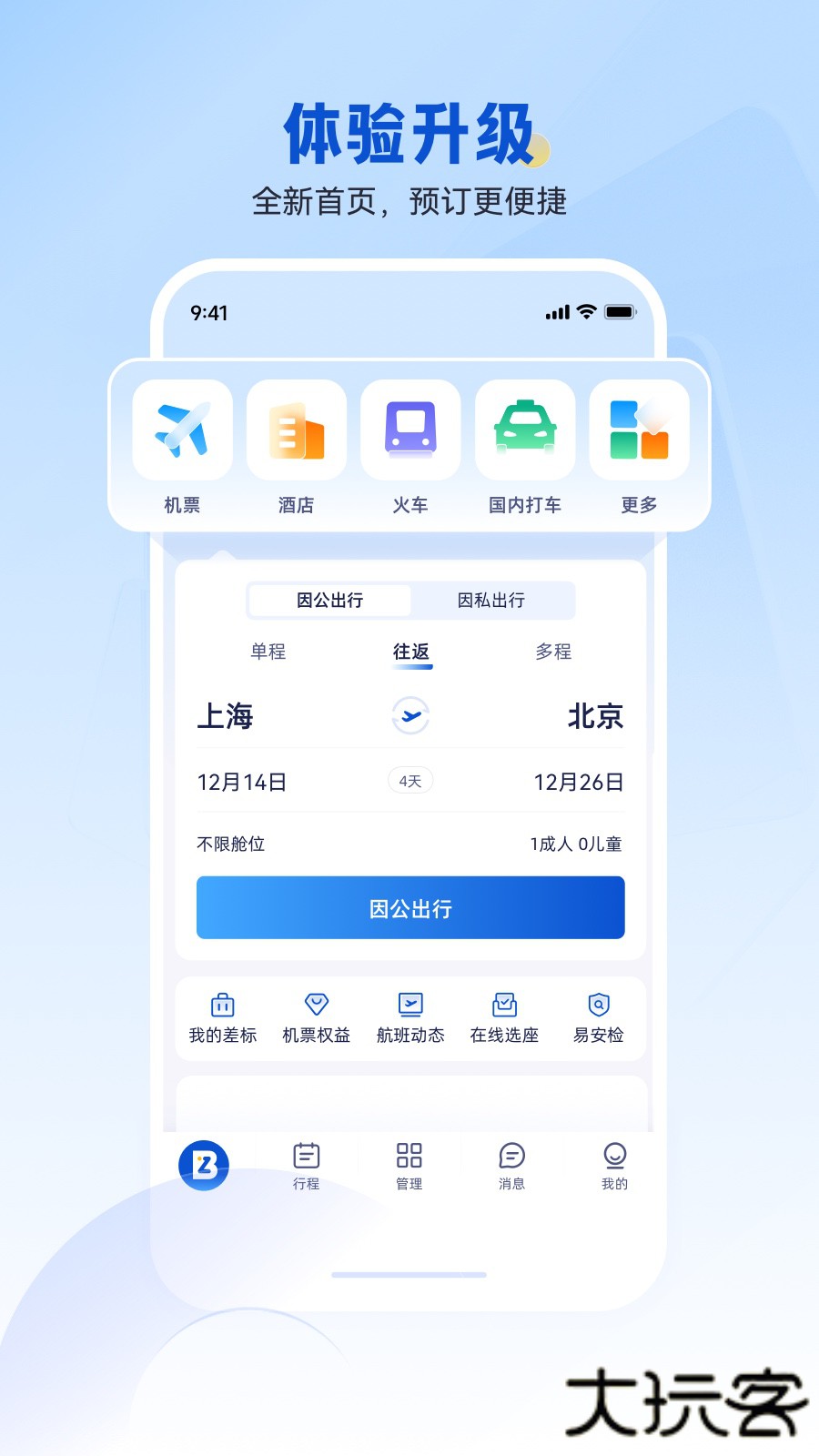The height and width of the screenshot is (1456, 819).
Task: Change departure date 12月14日
Action: pos(241,781)
